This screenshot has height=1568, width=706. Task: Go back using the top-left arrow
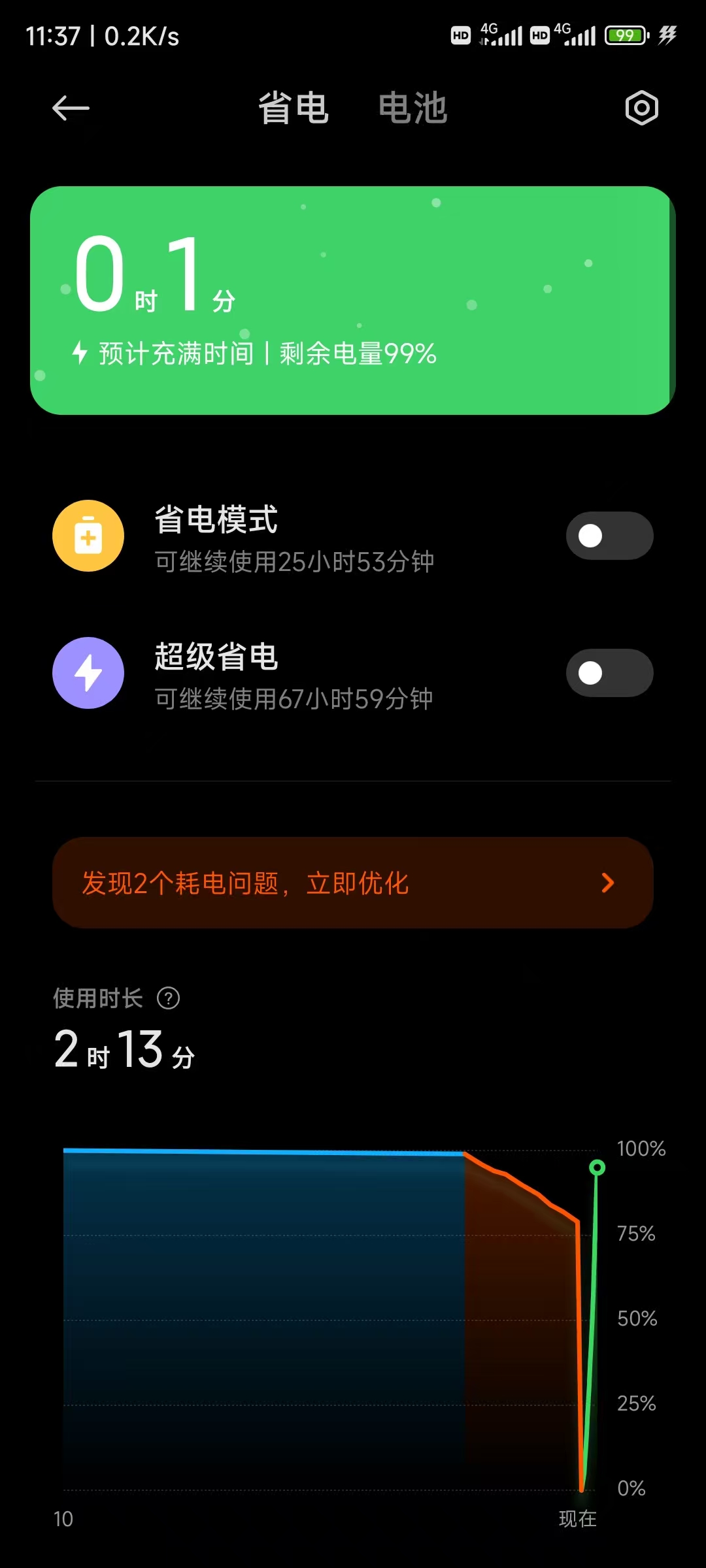coord(71,108)
